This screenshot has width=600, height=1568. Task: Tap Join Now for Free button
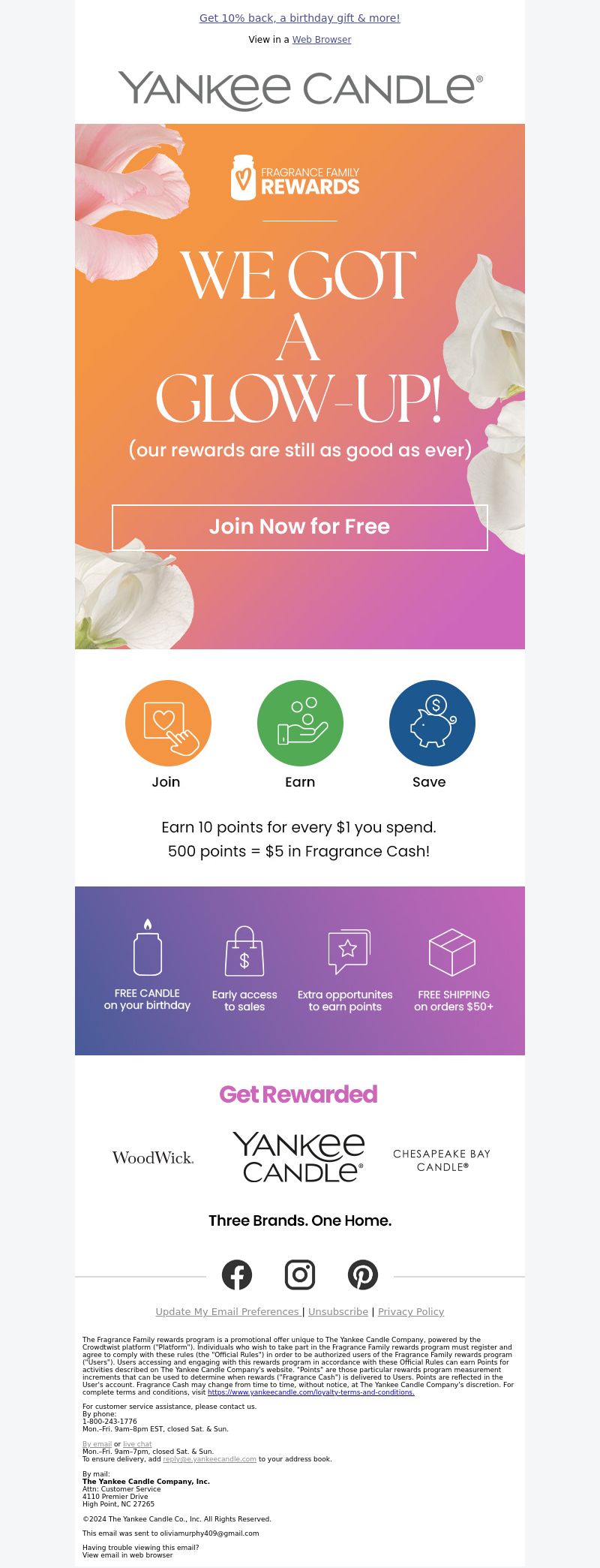pyautogui.click(x=299, y=527)
